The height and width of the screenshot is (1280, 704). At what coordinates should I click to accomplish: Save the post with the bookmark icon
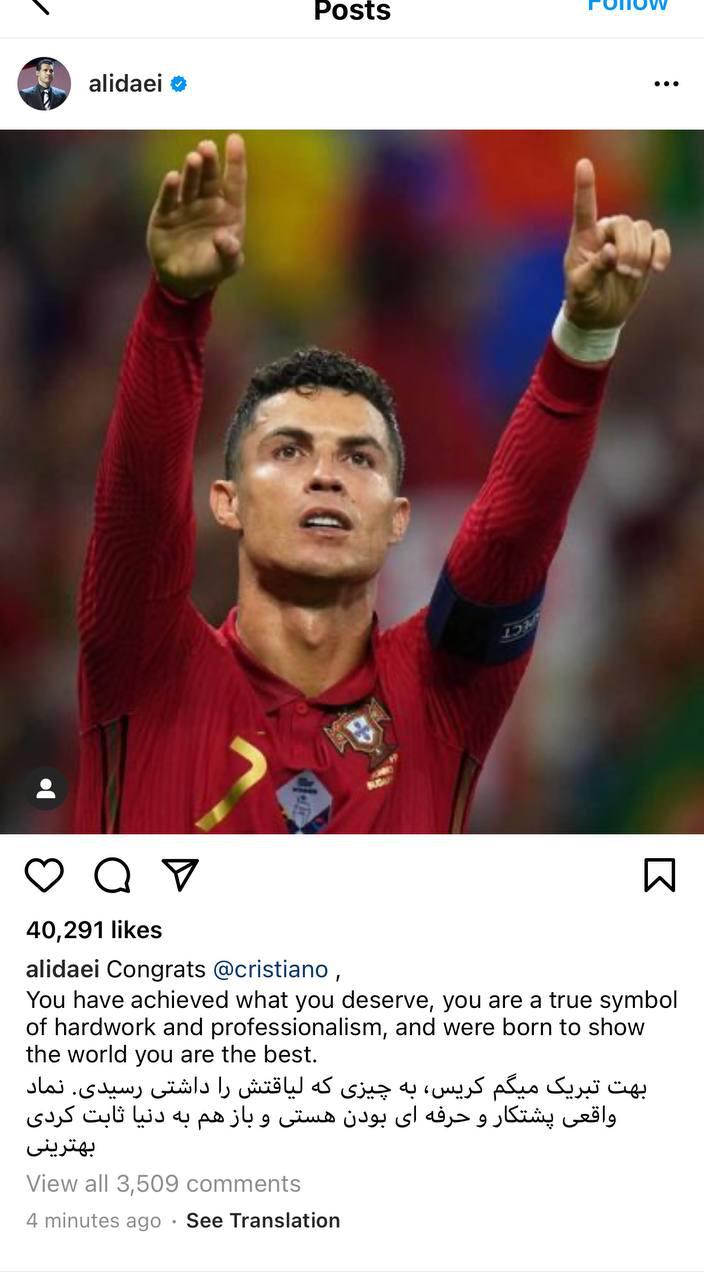pyautogui.click(x=659, y=875)
